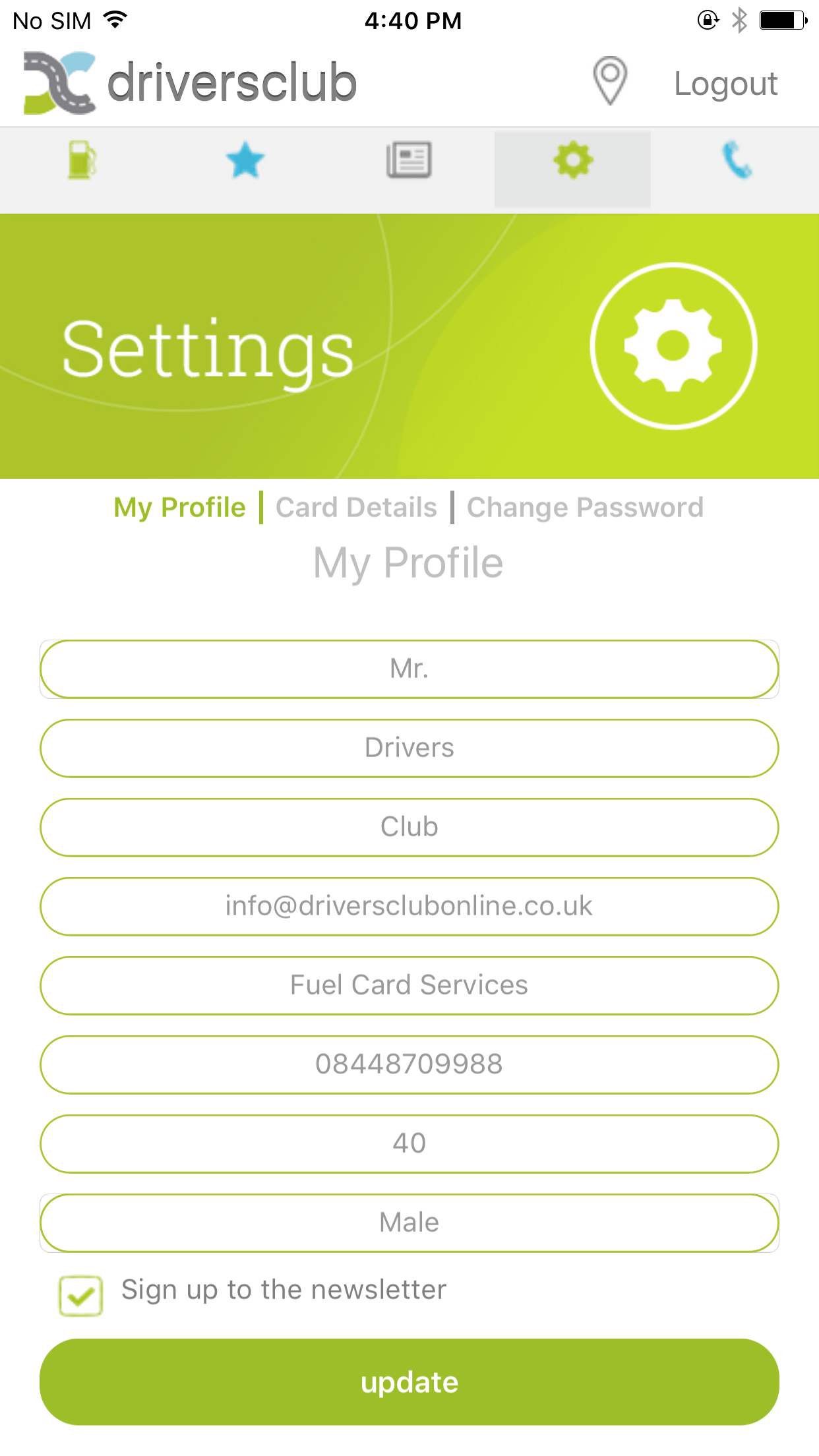The height and width of the screenshot is (1456, 819).
Task: Open the location pin icon
Action: click(610, 82)
